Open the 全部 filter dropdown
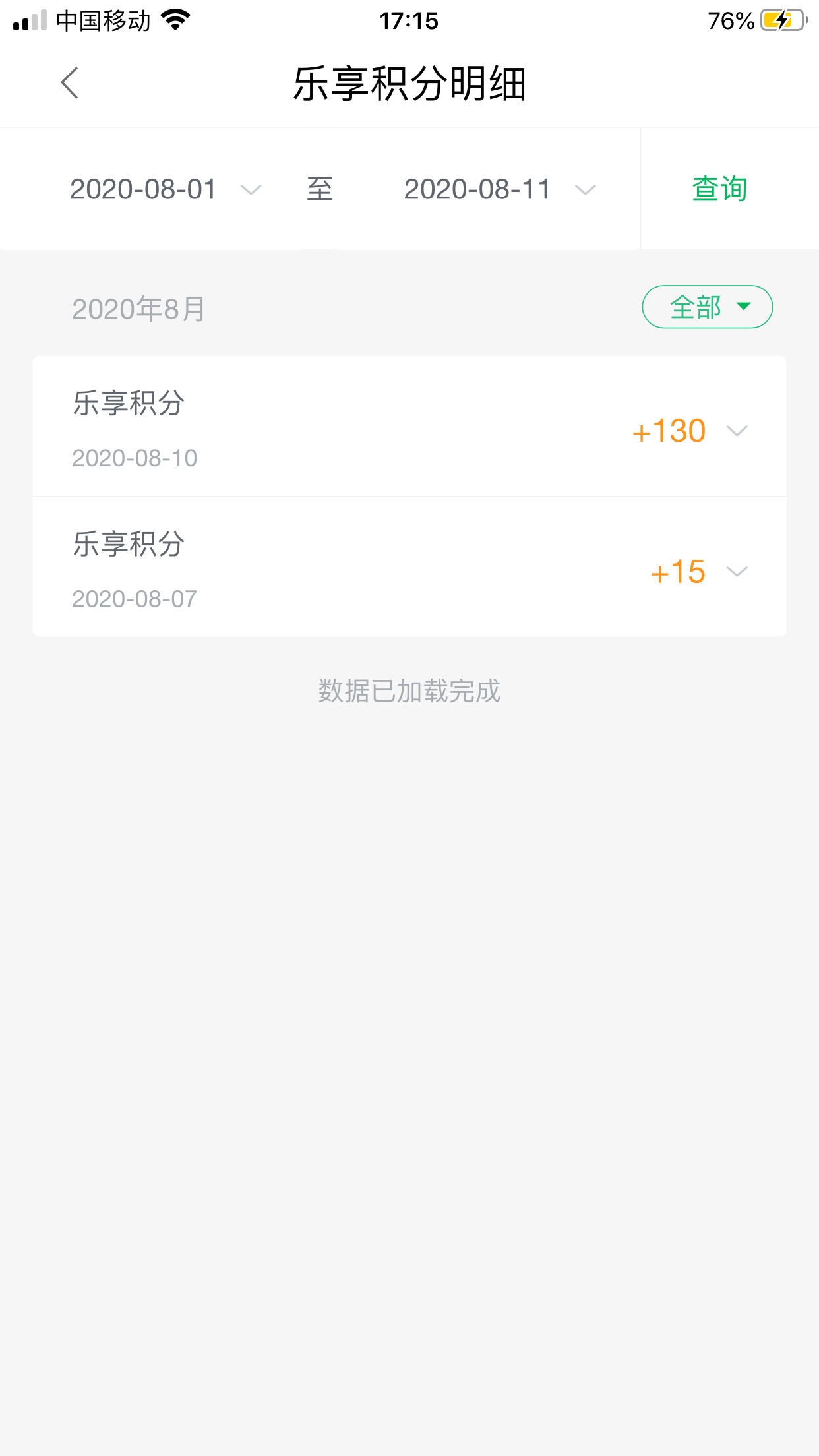Viewport: 819px width, 1456px height. (x=708, y=307)
